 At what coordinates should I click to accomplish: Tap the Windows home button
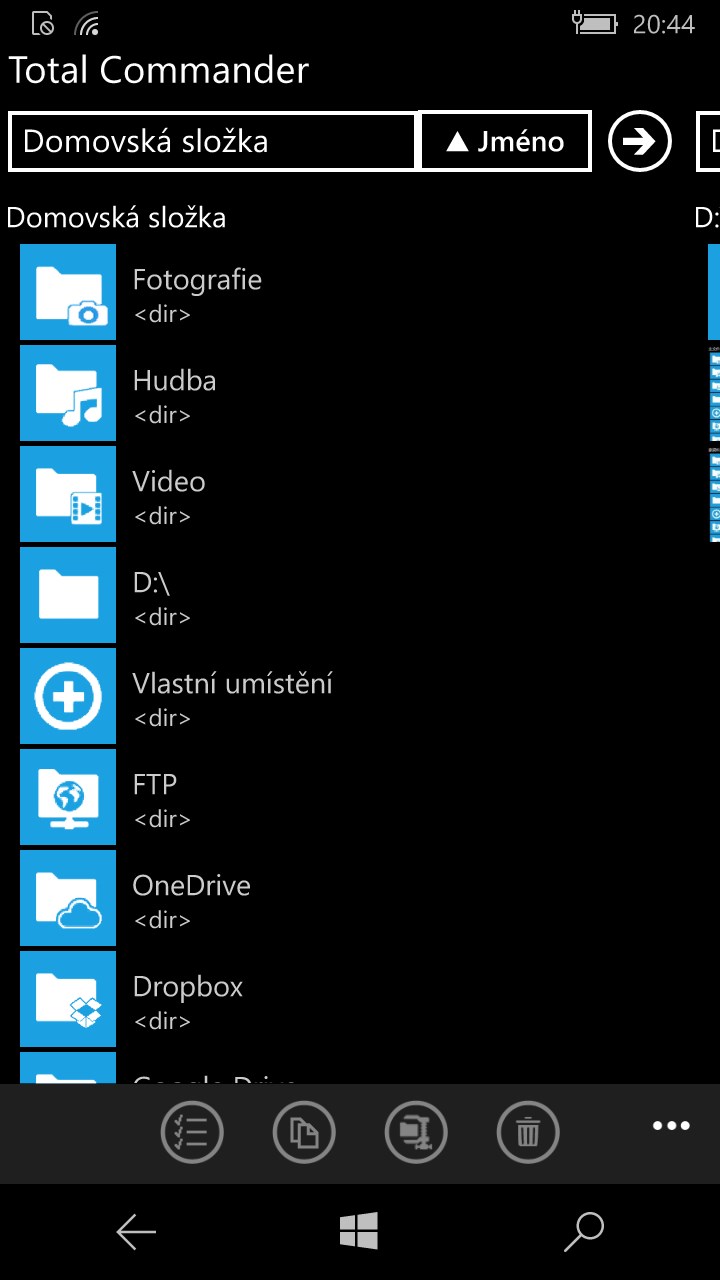359,1231
